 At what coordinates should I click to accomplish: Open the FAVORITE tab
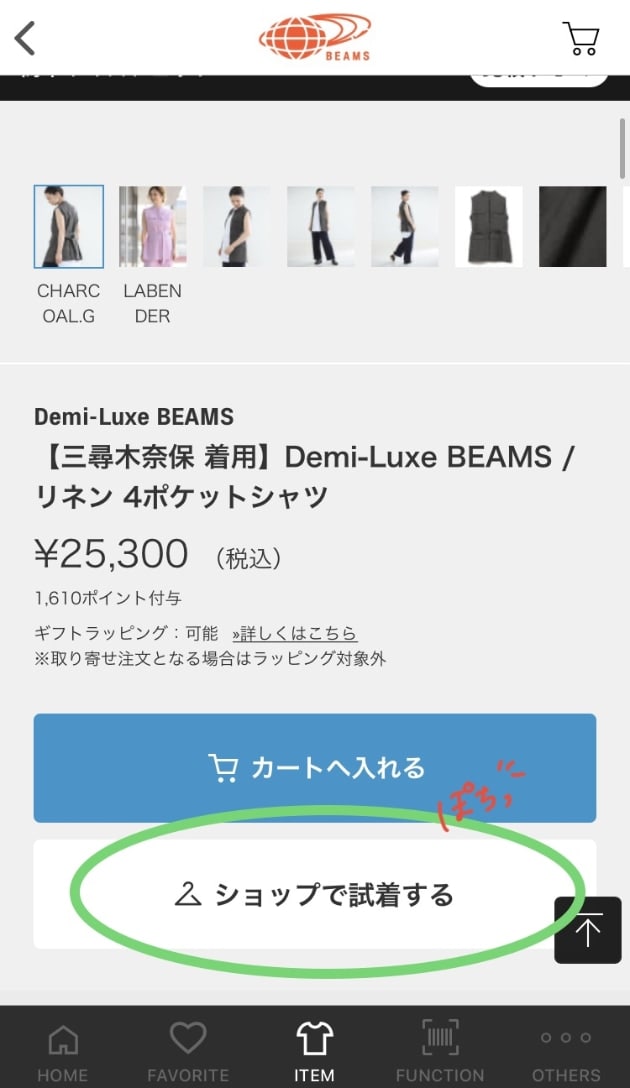[188, 1052]
